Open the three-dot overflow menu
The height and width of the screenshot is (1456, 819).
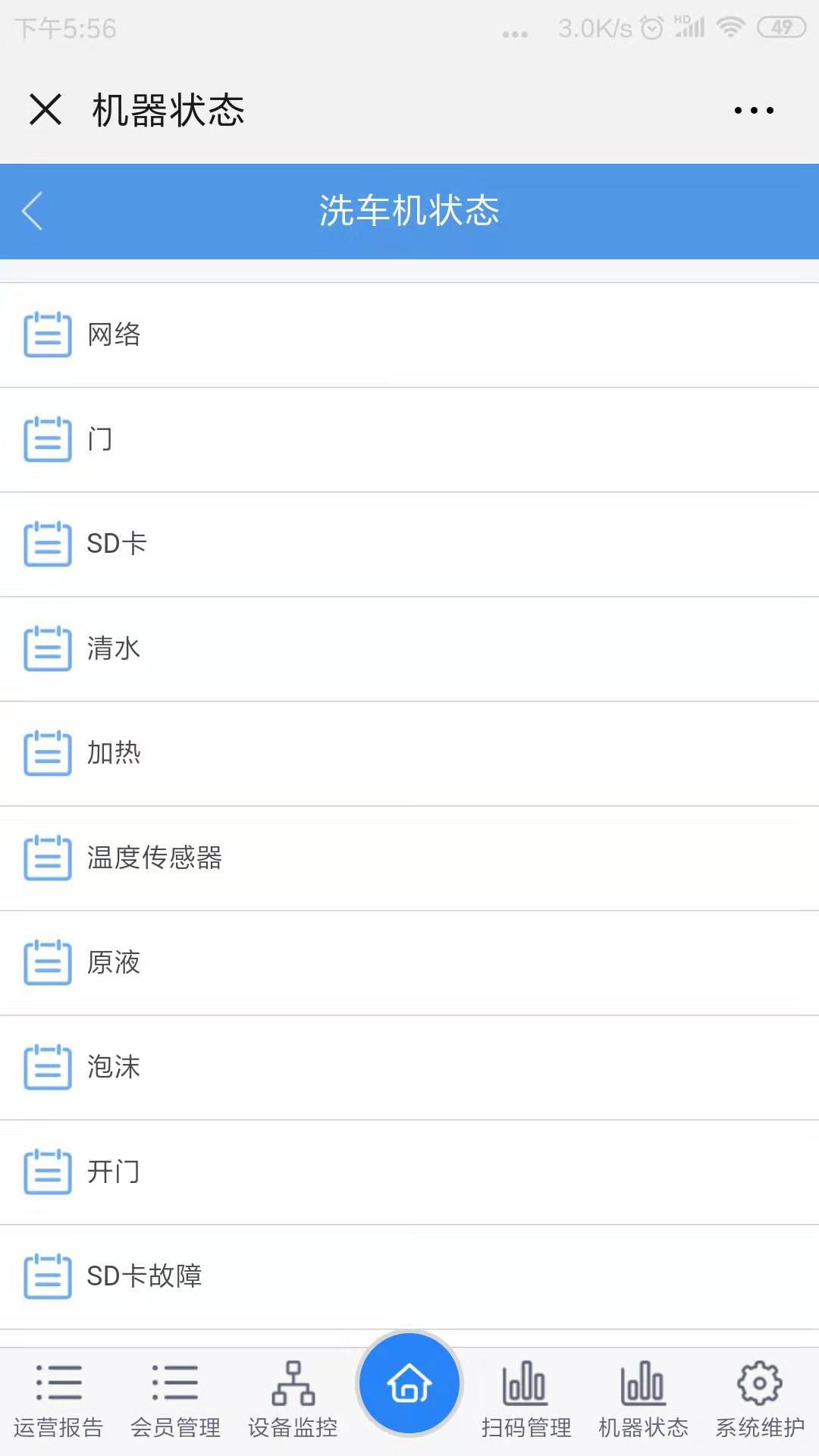pos(754,110)
